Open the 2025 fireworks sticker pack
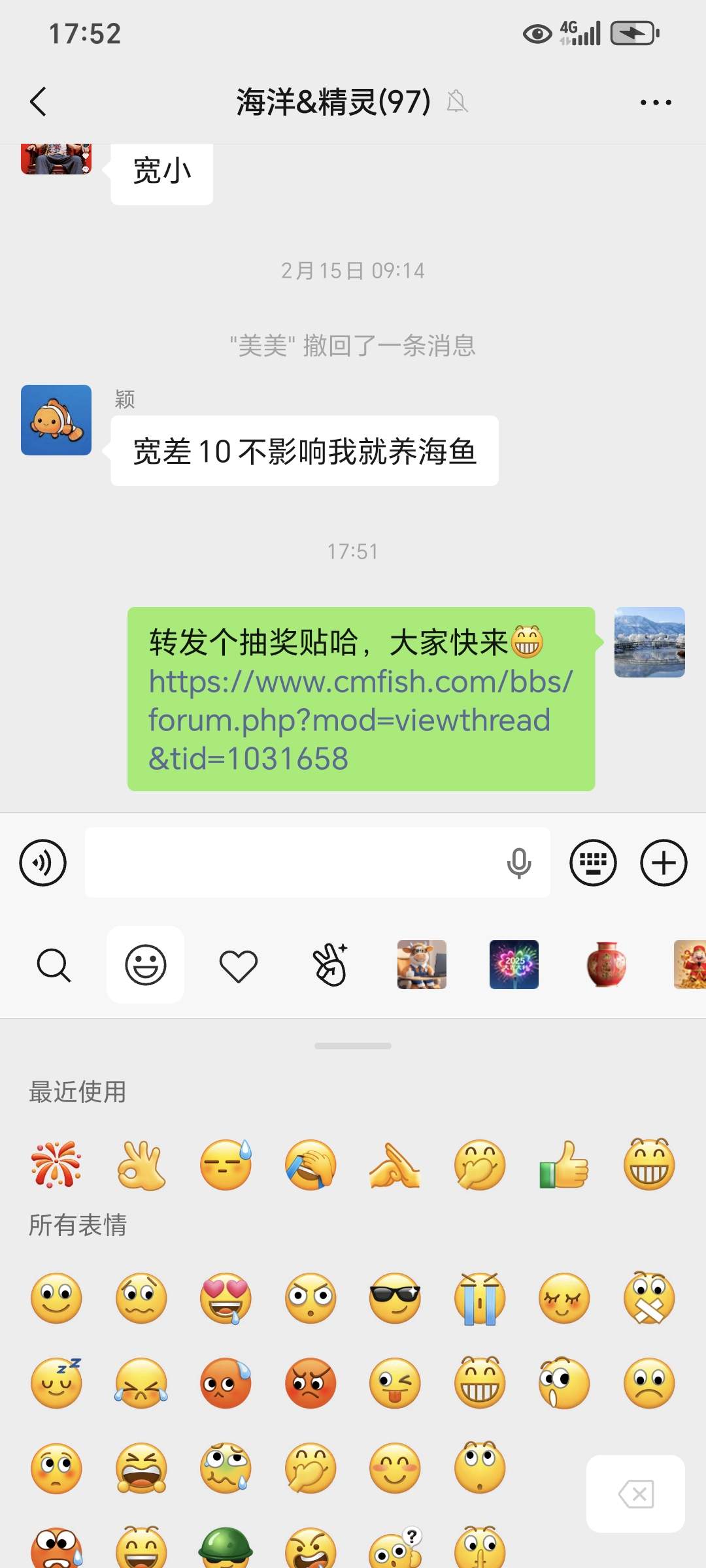Viewport: 706px width, 1568px height. point(514,965)
